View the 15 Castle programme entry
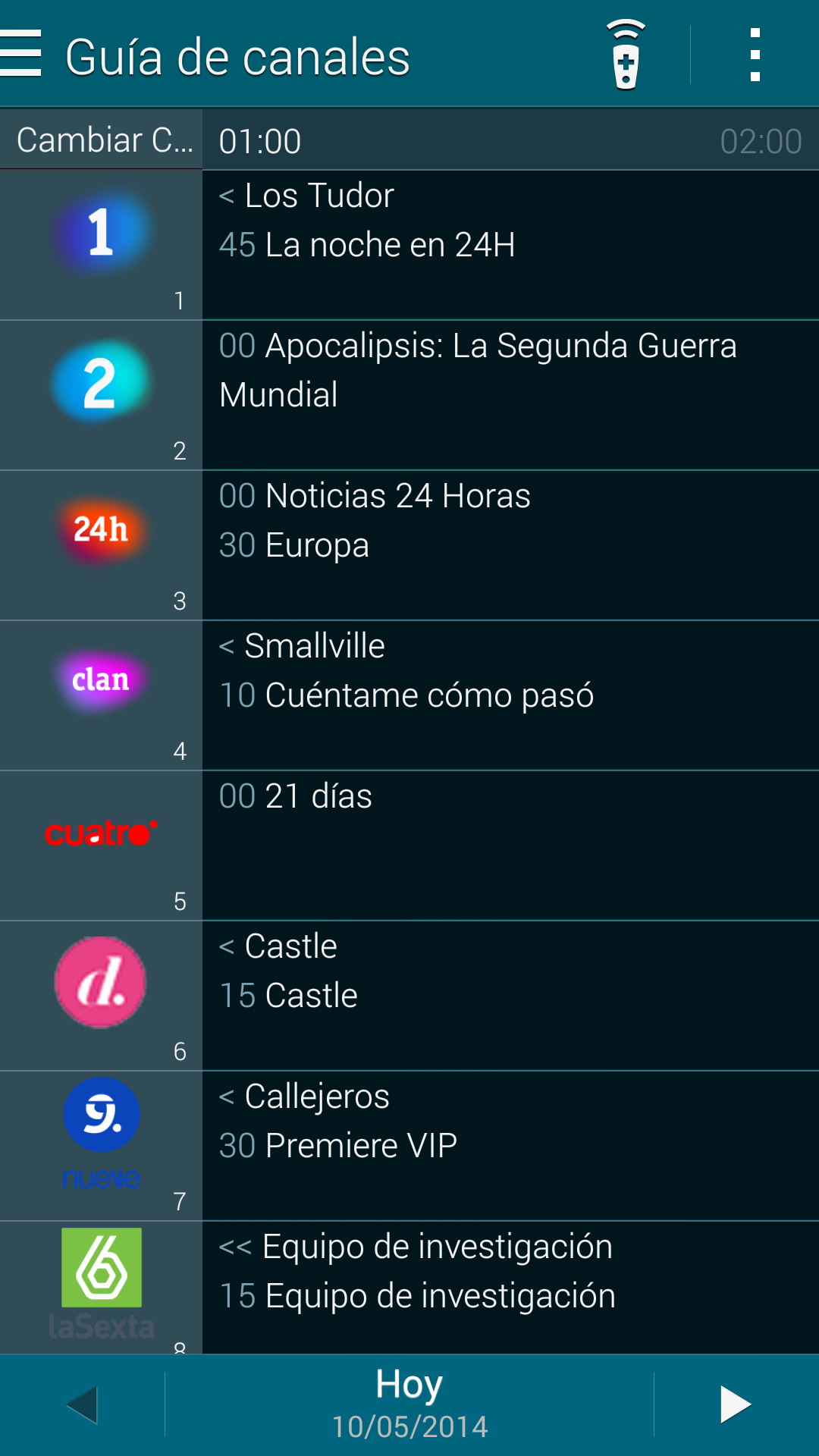819x1456 pixels. [311, 996]
